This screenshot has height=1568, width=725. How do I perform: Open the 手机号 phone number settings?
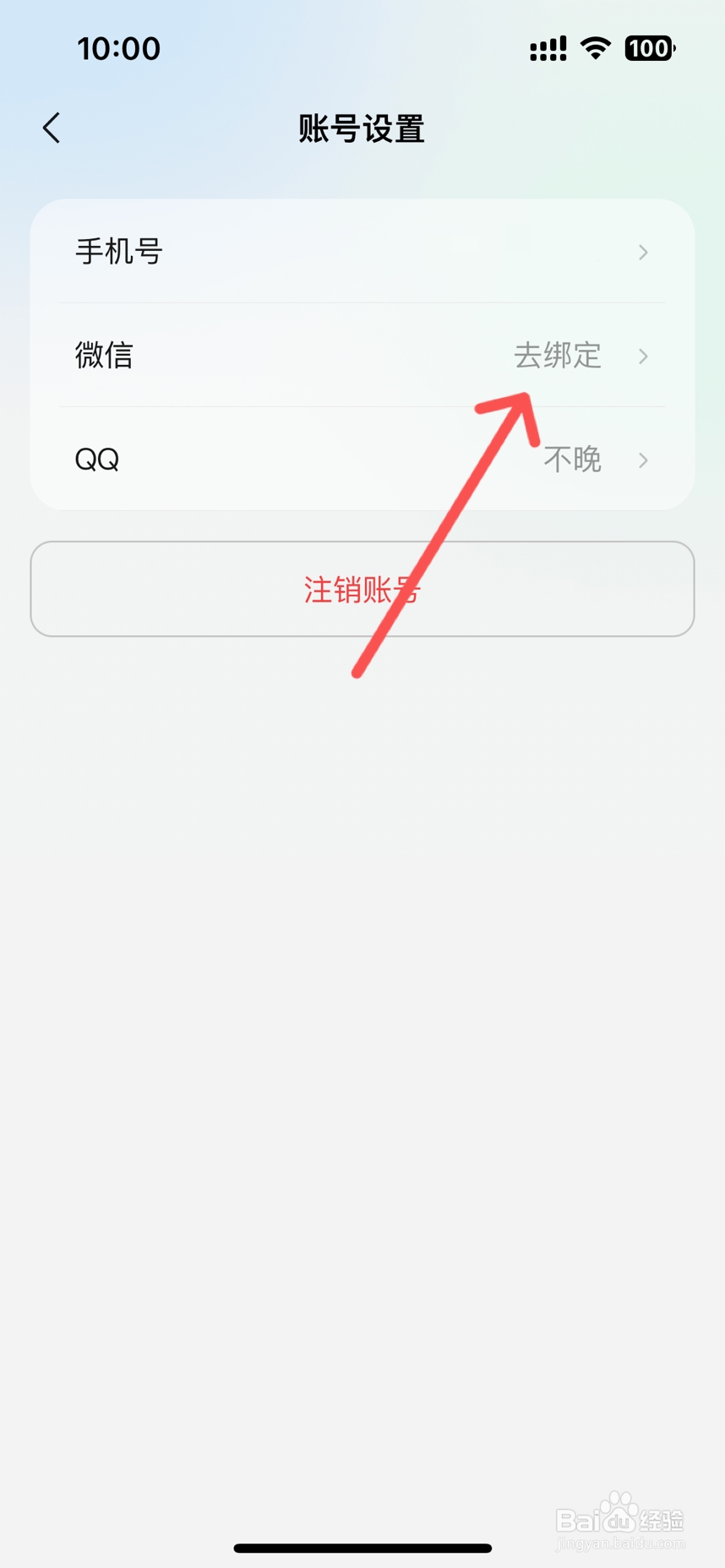(362, 252)
